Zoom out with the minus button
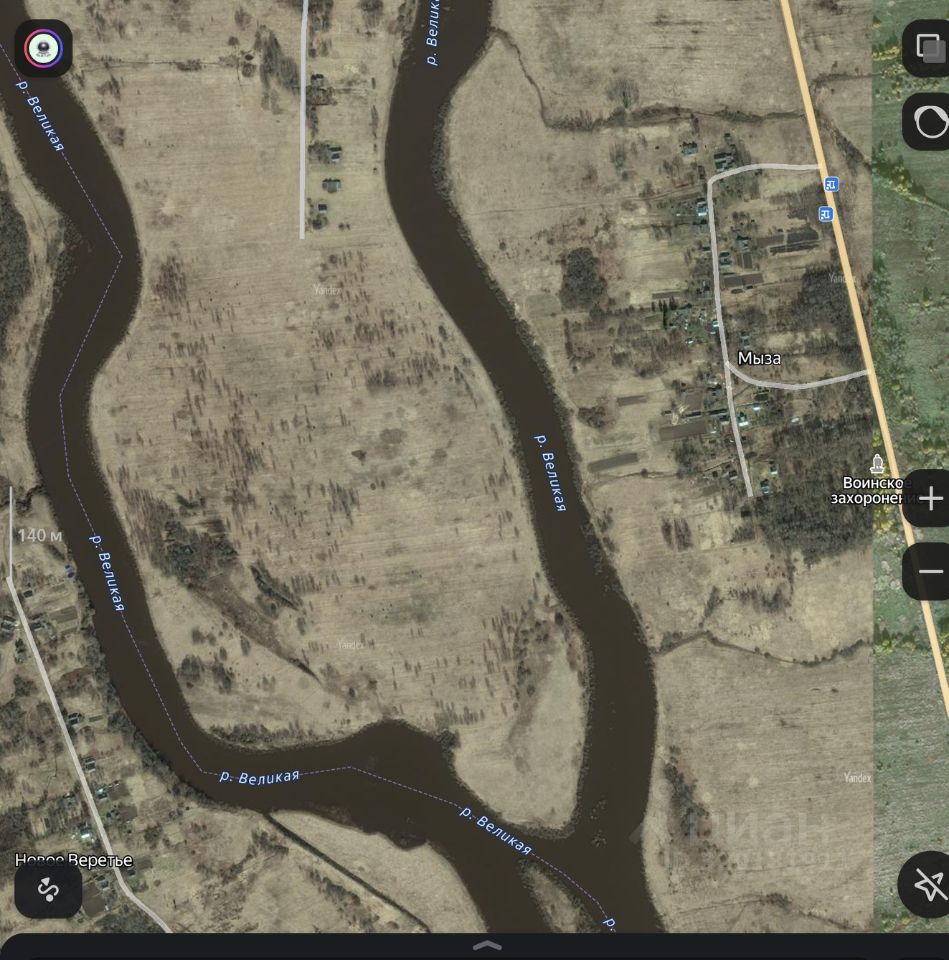 click(x=930, y=572)
